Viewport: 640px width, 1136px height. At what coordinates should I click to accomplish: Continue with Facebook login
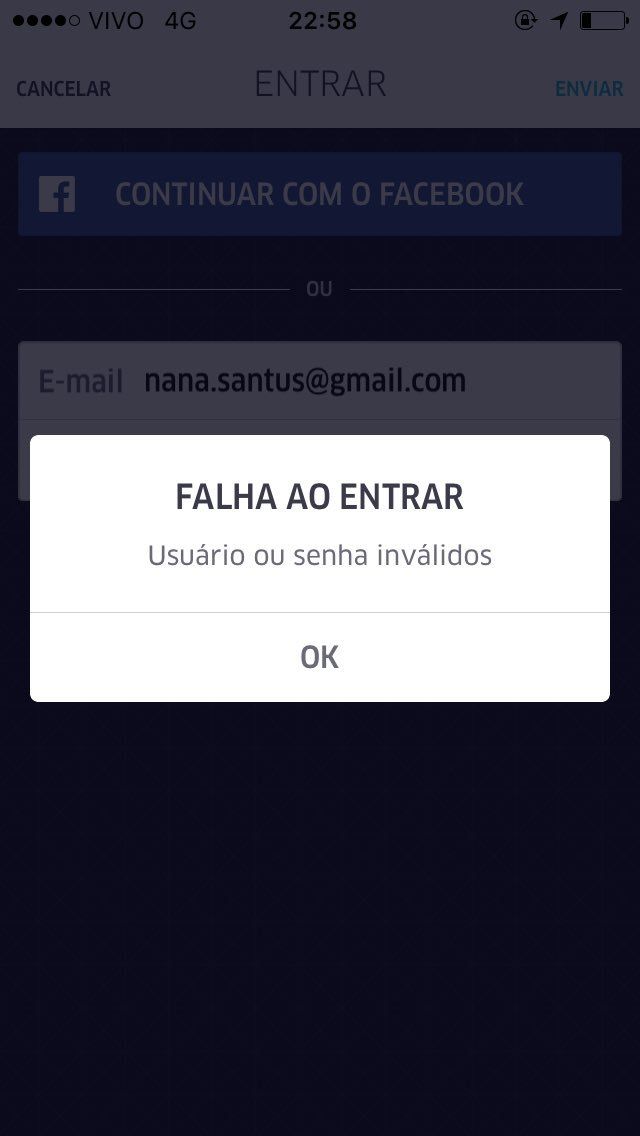point(320,194)
